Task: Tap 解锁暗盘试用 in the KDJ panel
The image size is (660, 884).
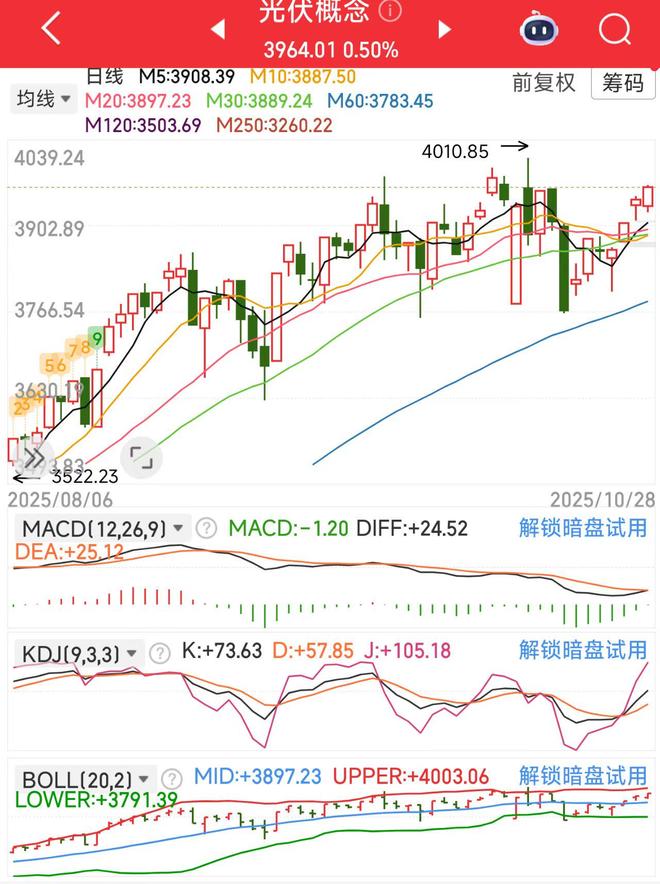Action: (582, 650)
